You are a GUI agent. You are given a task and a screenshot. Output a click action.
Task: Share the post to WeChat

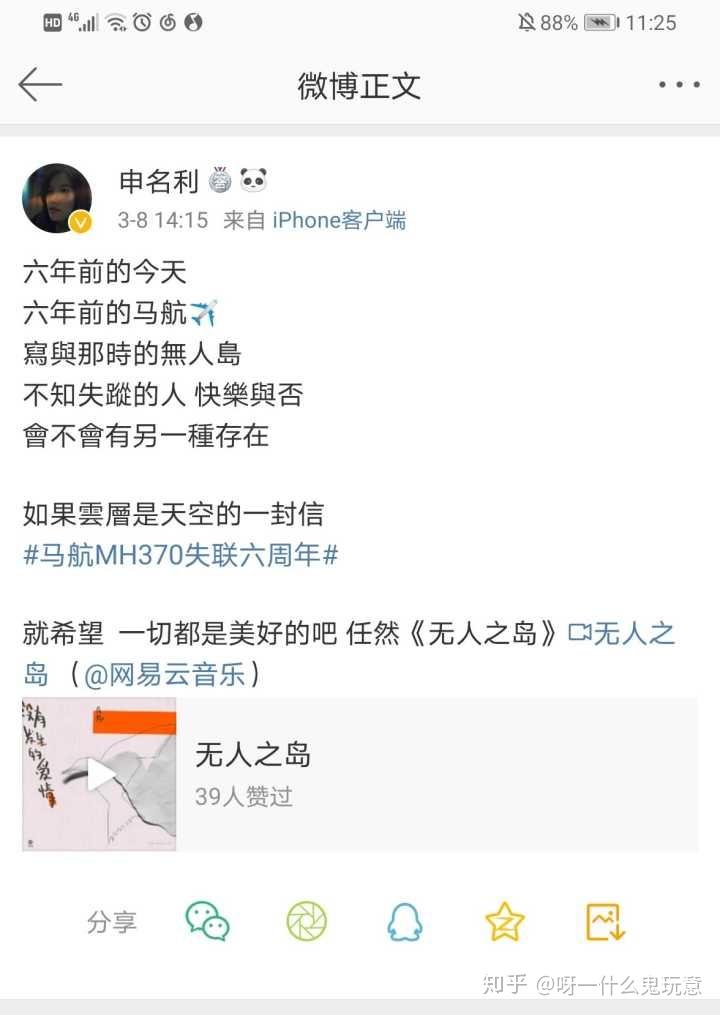pos(207,921)
